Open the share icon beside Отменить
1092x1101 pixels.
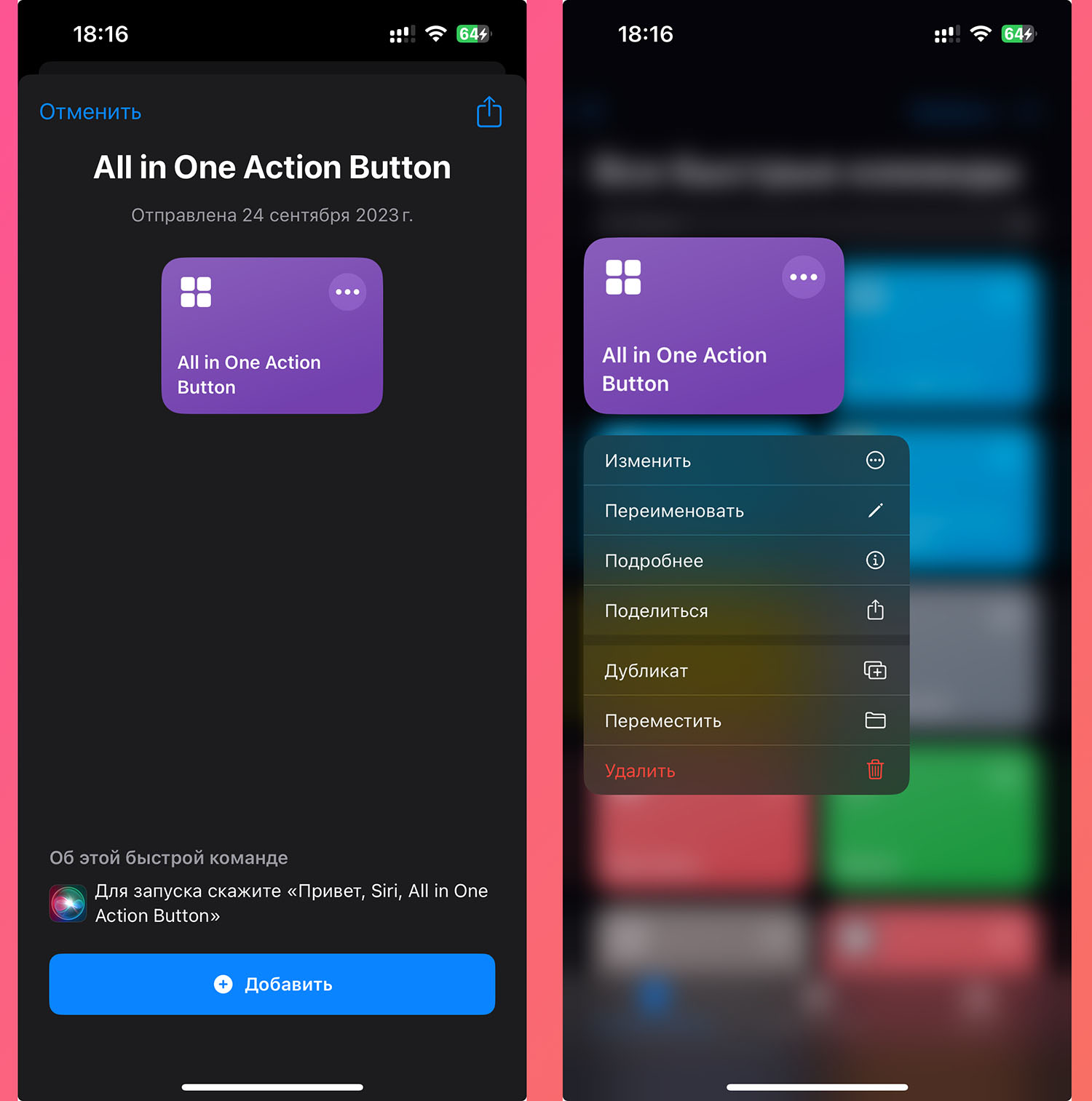(489, 112)
